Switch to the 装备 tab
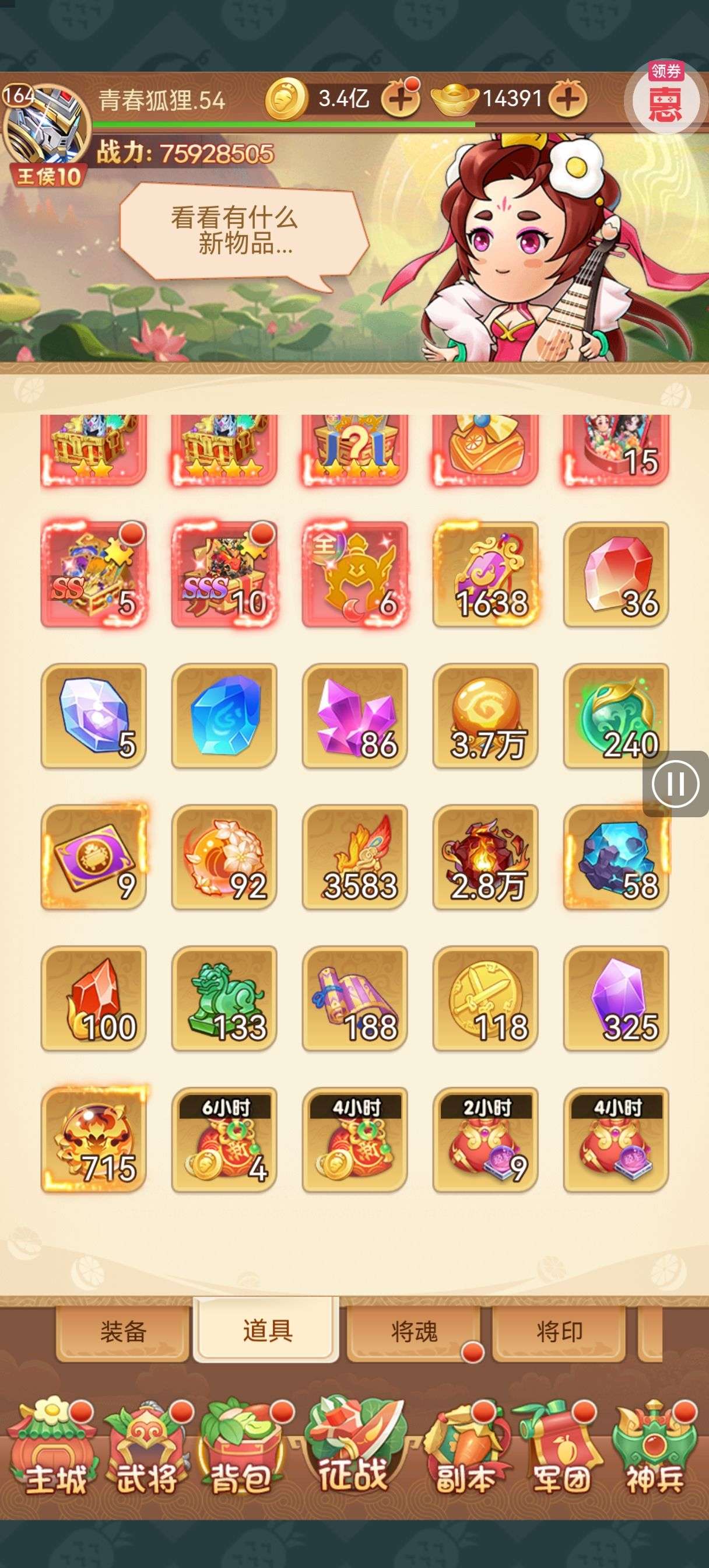 [123, 1331]
